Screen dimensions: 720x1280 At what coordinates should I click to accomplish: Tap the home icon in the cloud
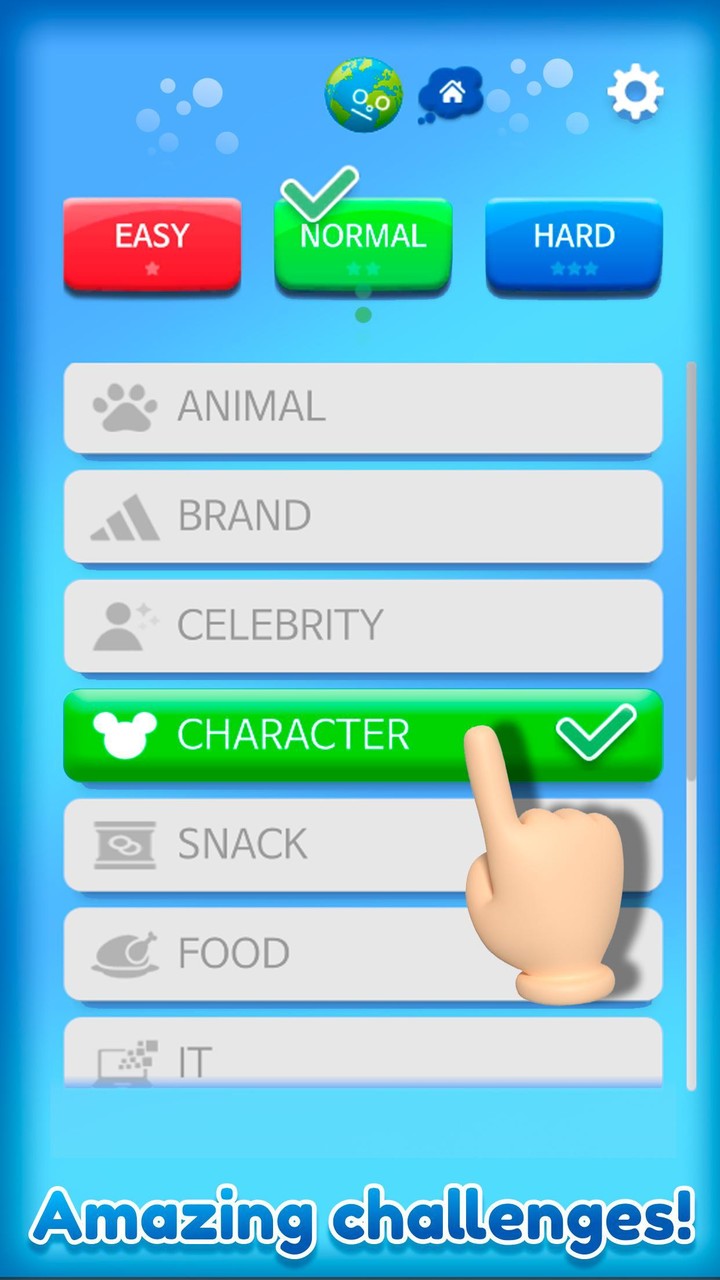451,91
